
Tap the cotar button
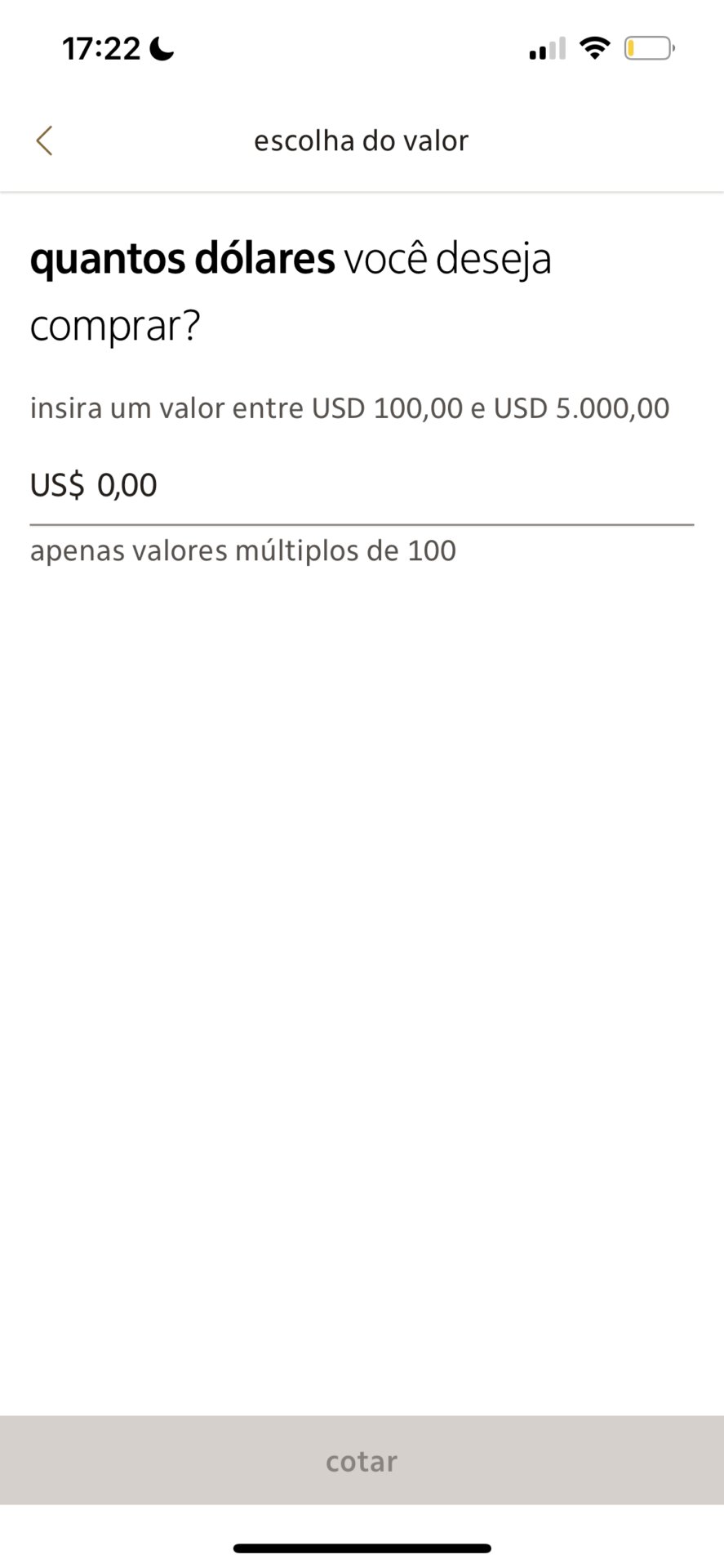[362, 1460]
